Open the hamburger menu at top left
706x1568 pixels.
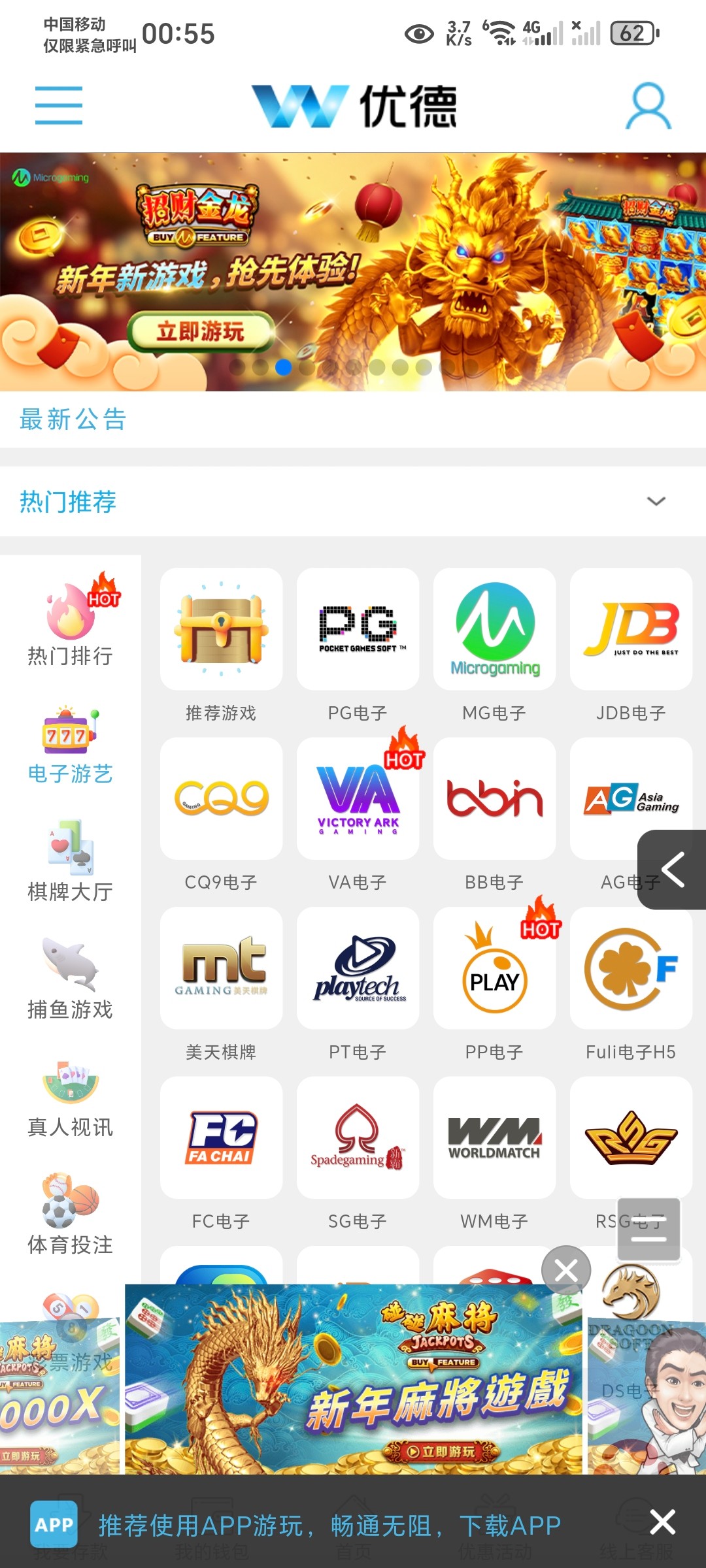tap(58, 105)
